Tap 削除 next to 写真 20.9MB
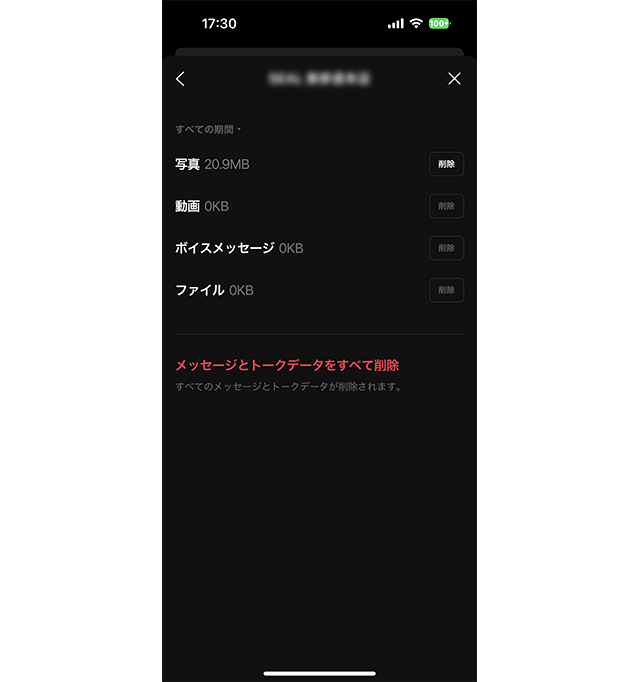This screenshot has height=682, width=640. pyautogui.click(x=446, y=164)
